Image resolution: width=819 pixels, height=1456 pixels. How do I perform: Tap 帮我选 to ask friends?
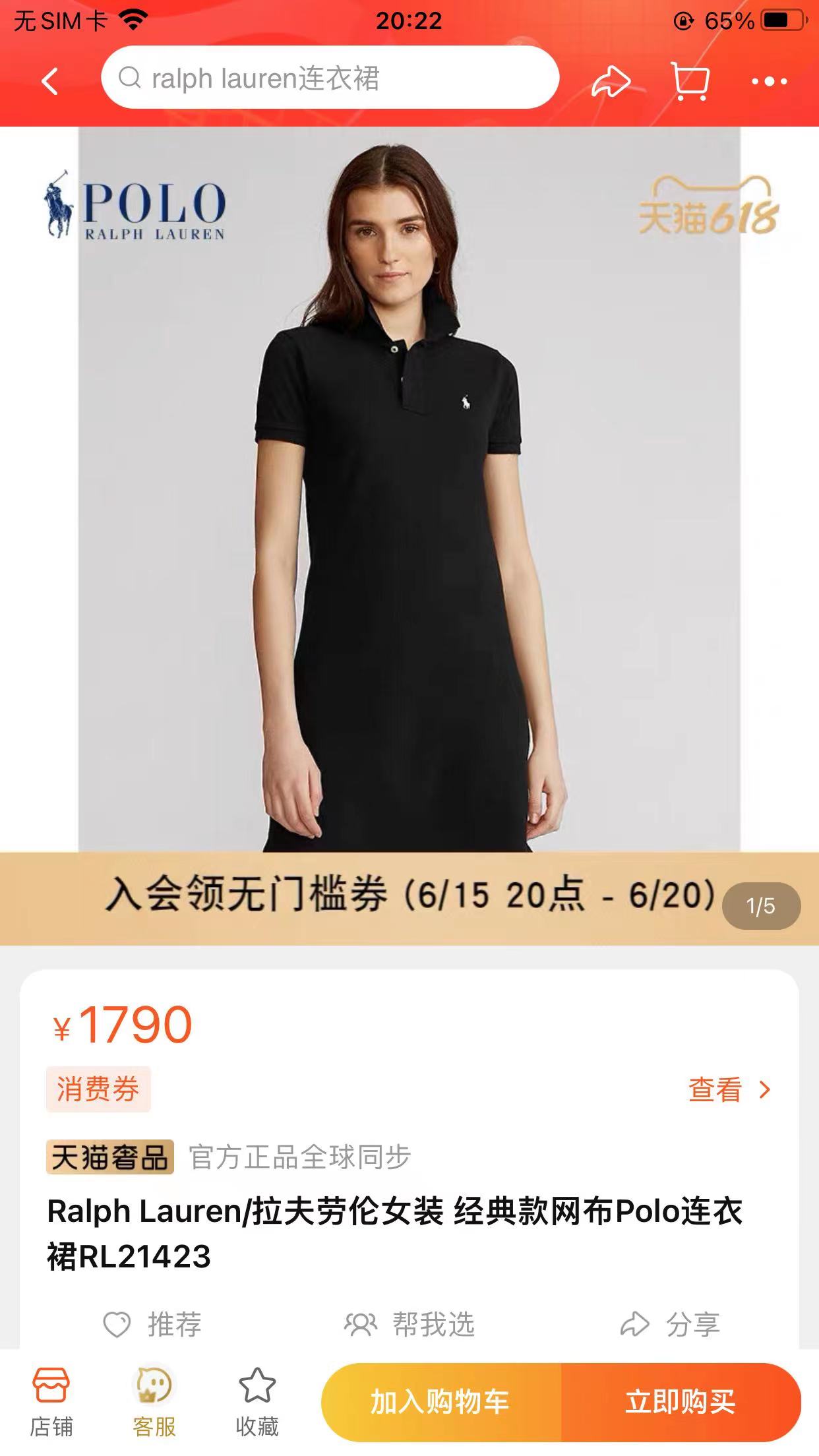tap(410, 1323)
